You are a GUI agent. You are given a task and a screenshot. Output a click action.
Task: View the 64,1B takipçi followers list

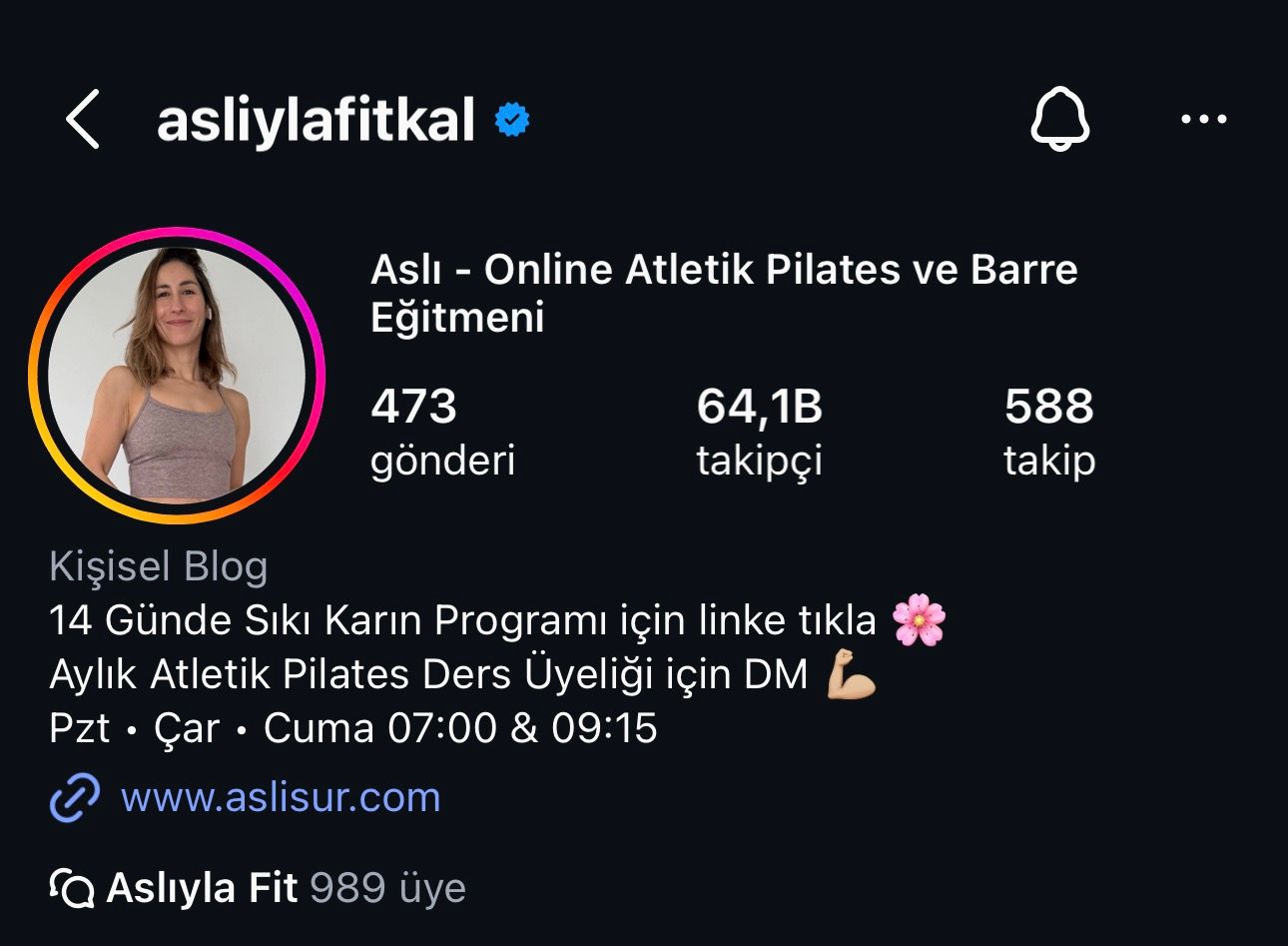tap(759, 432)
